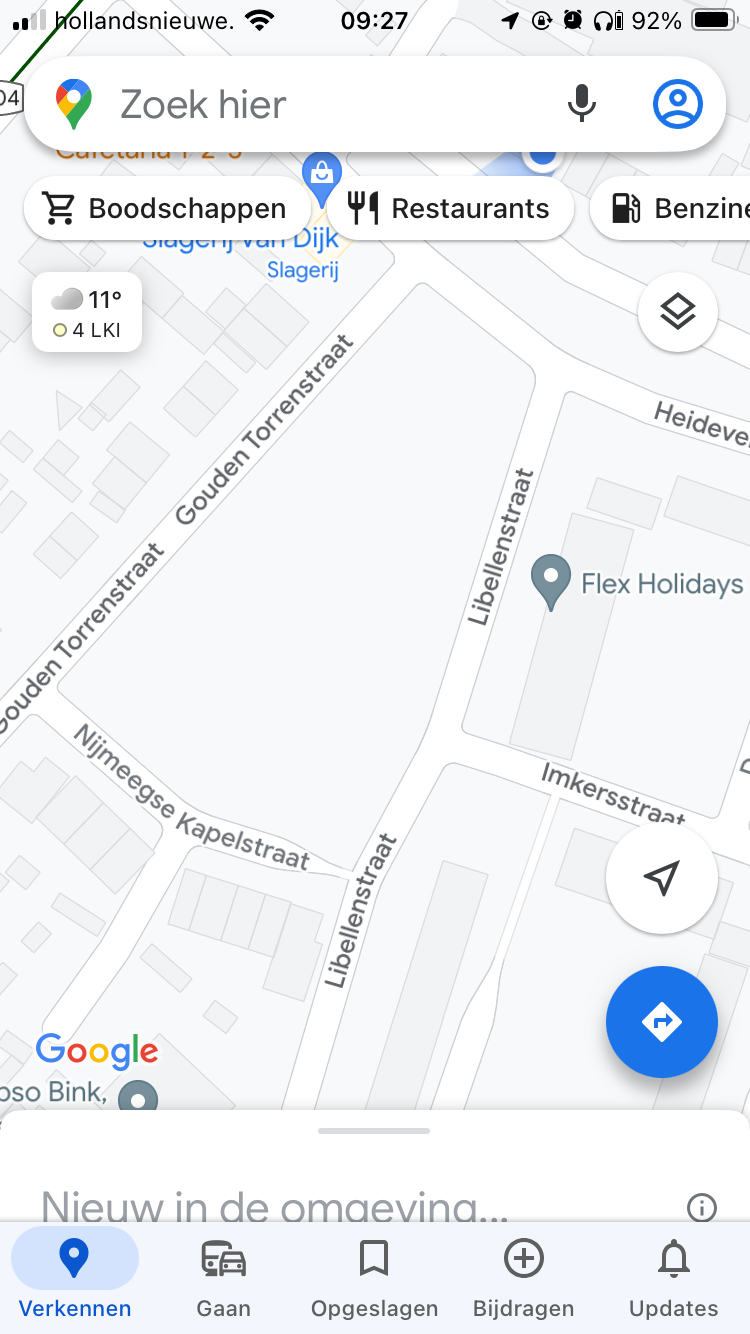Select the Restaurants chip
This screenshot has width=750, height=1334.
(x=449, y=208)
